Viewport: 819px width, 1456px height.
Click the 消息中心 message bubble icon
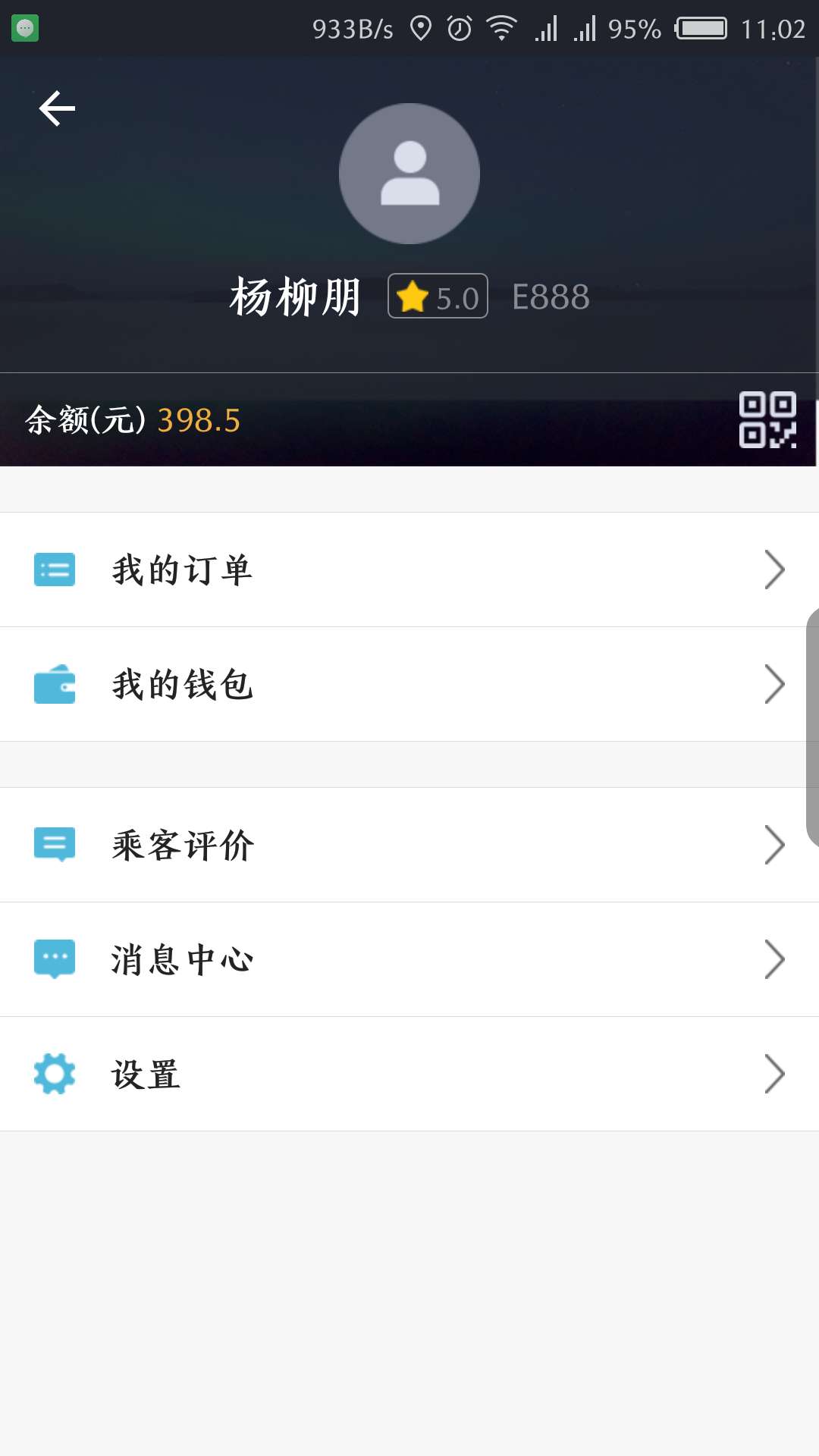pos(54,959)
